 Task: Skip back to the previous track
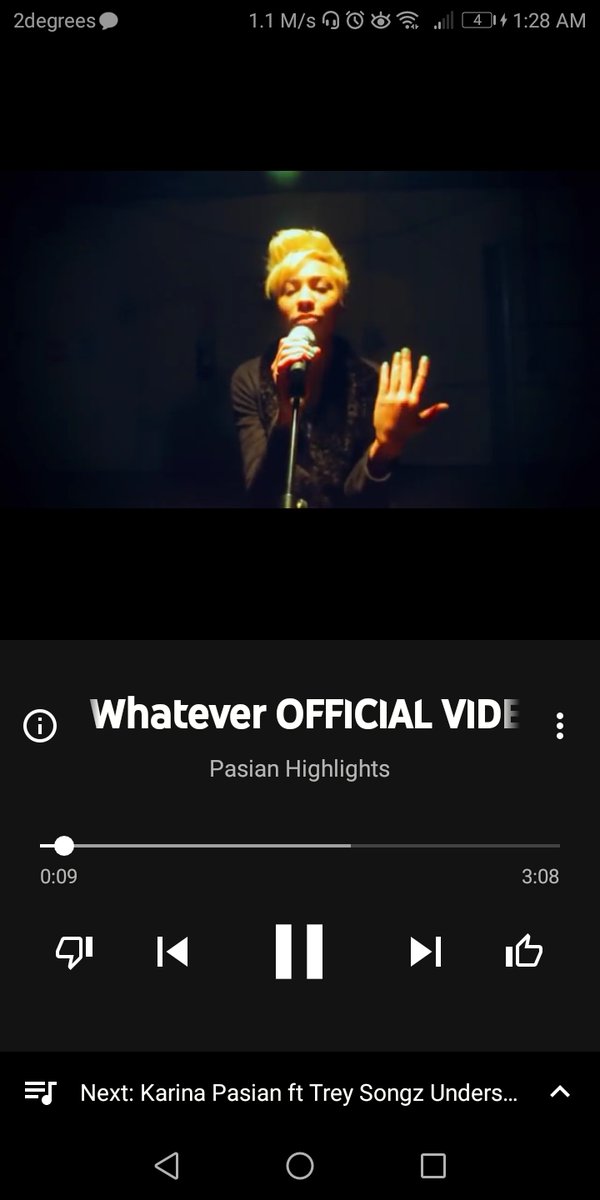tap(173, 951)
